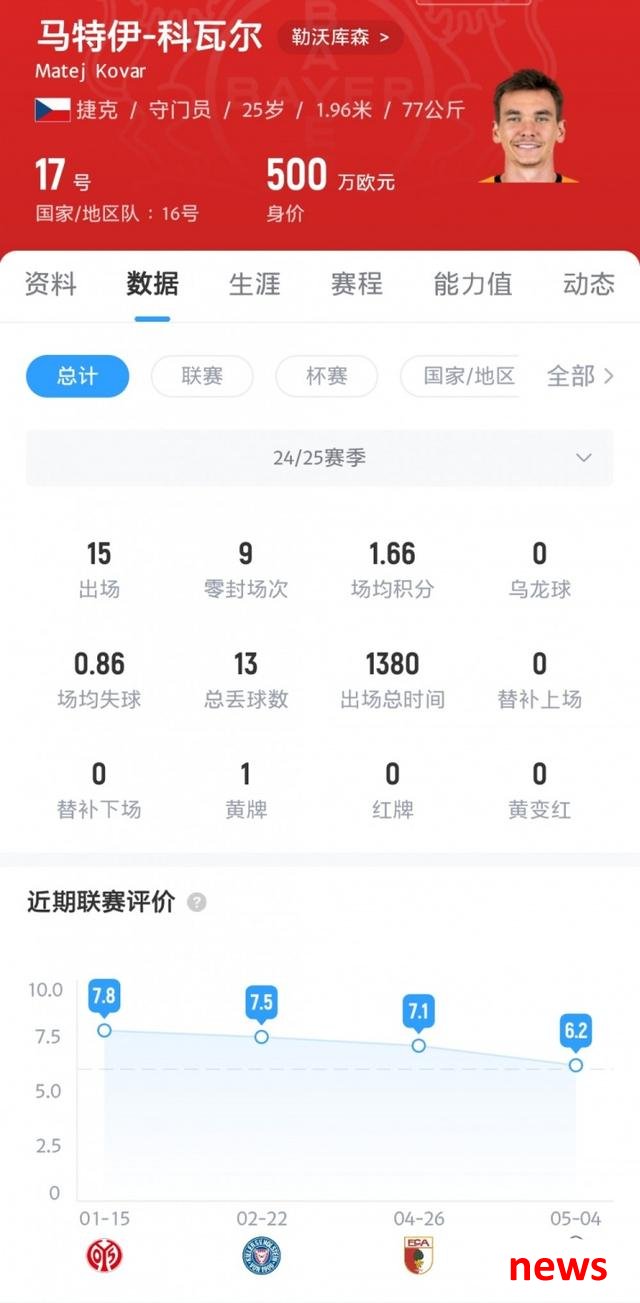View the 能力值 tab

click(x=472, y=284)
